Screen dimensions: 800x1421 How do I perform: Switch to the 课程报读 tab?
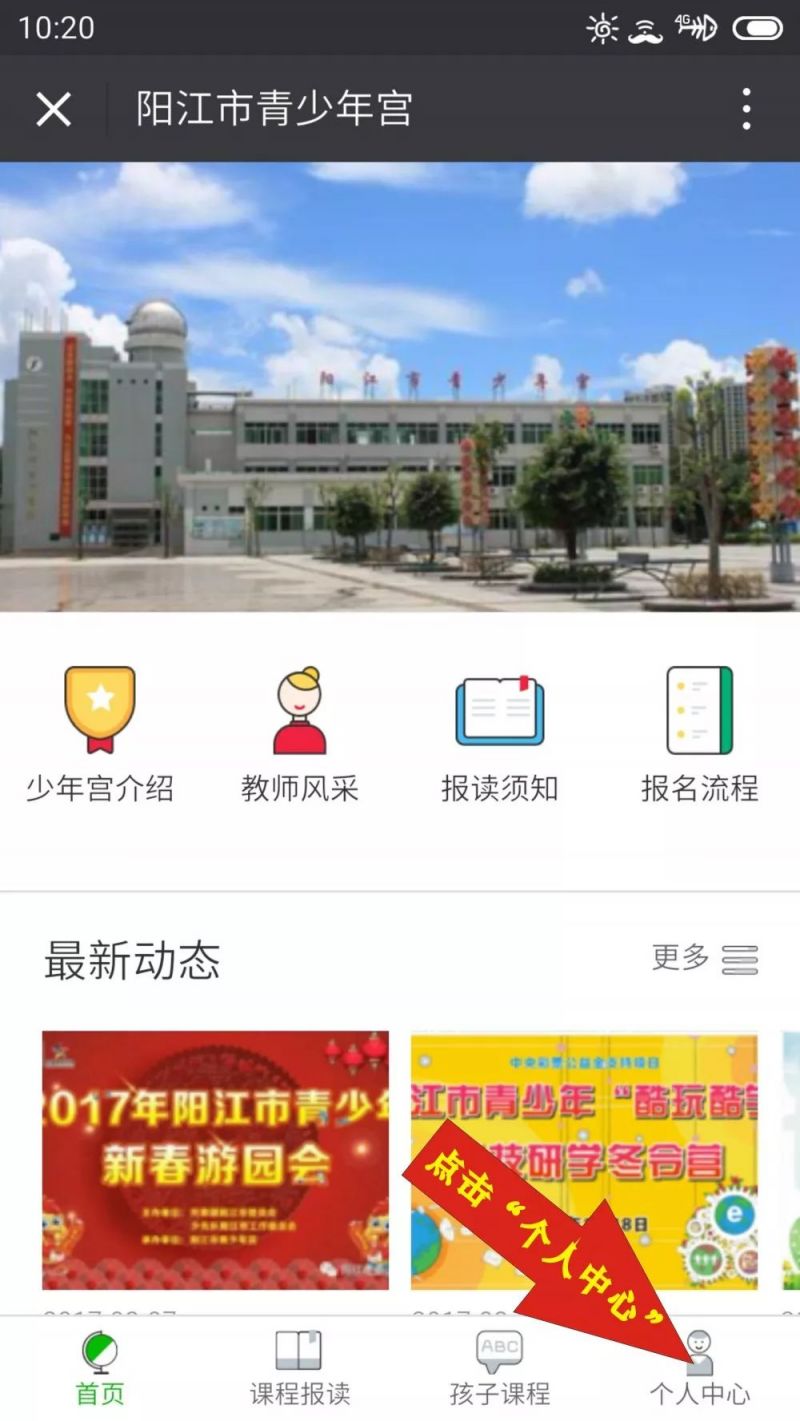coord(300,1368)
